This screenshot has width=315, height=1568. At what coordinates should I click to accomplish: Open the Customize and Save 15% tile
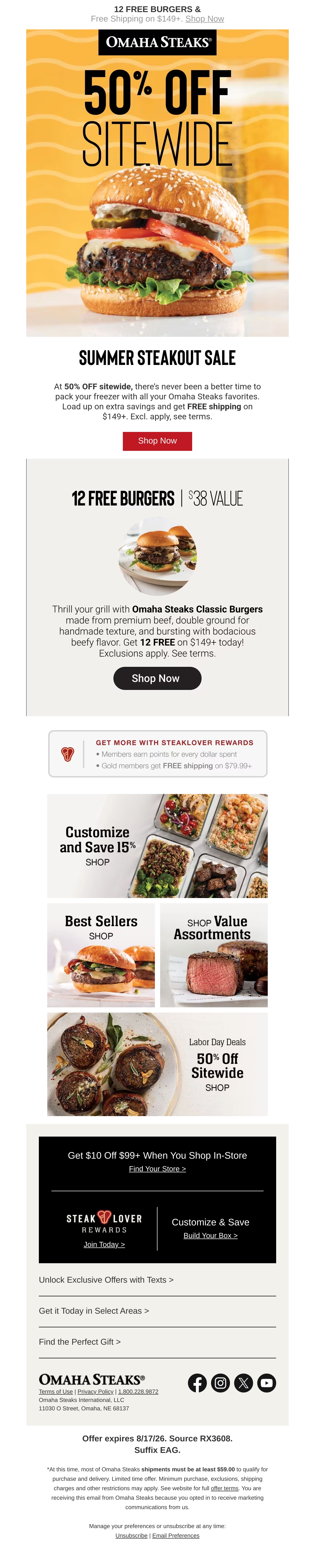click(x=157, y=845)
